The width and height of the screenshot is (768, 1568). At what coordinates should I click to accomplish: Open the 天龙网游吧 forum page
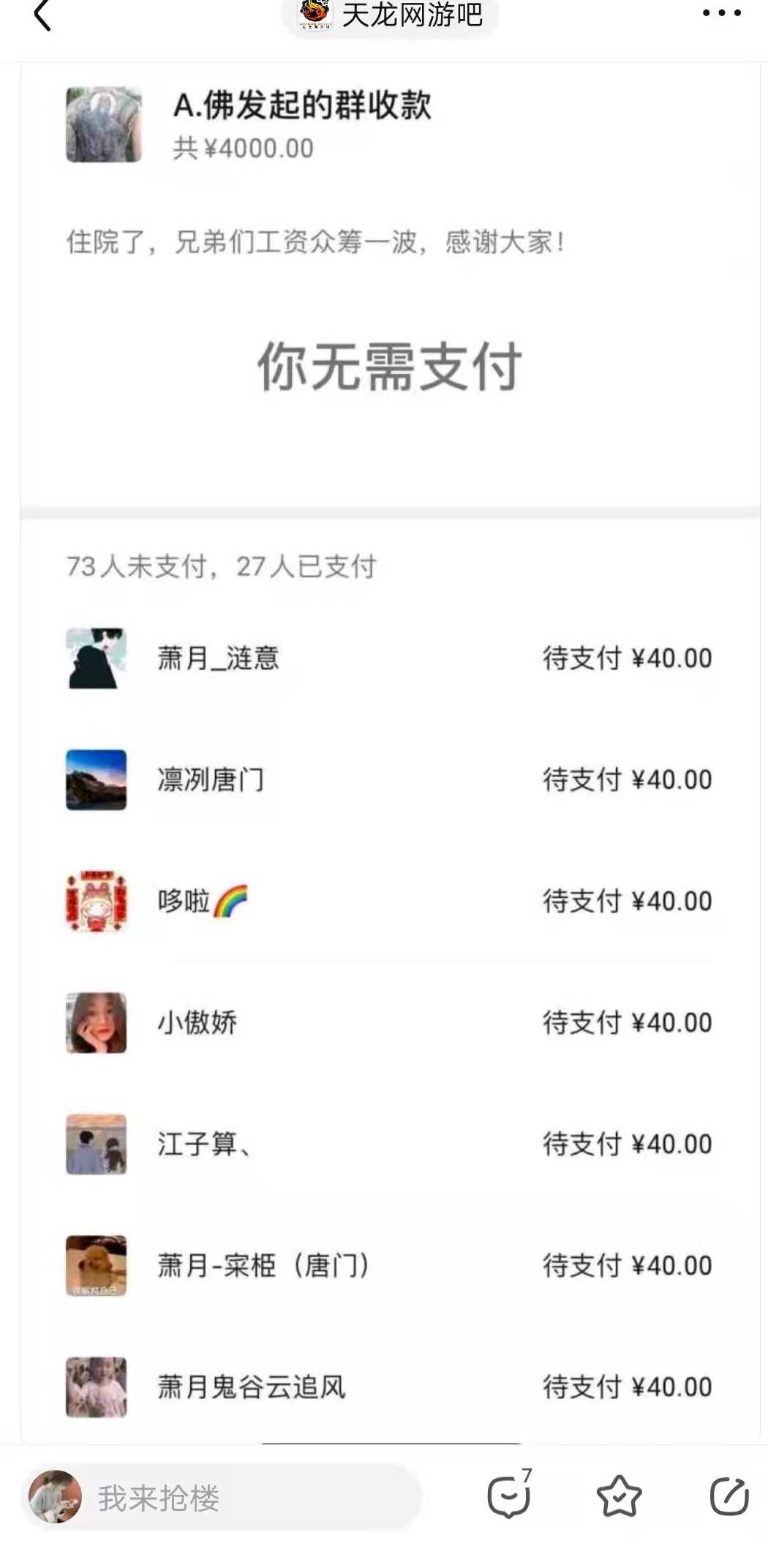click(391, 15)
